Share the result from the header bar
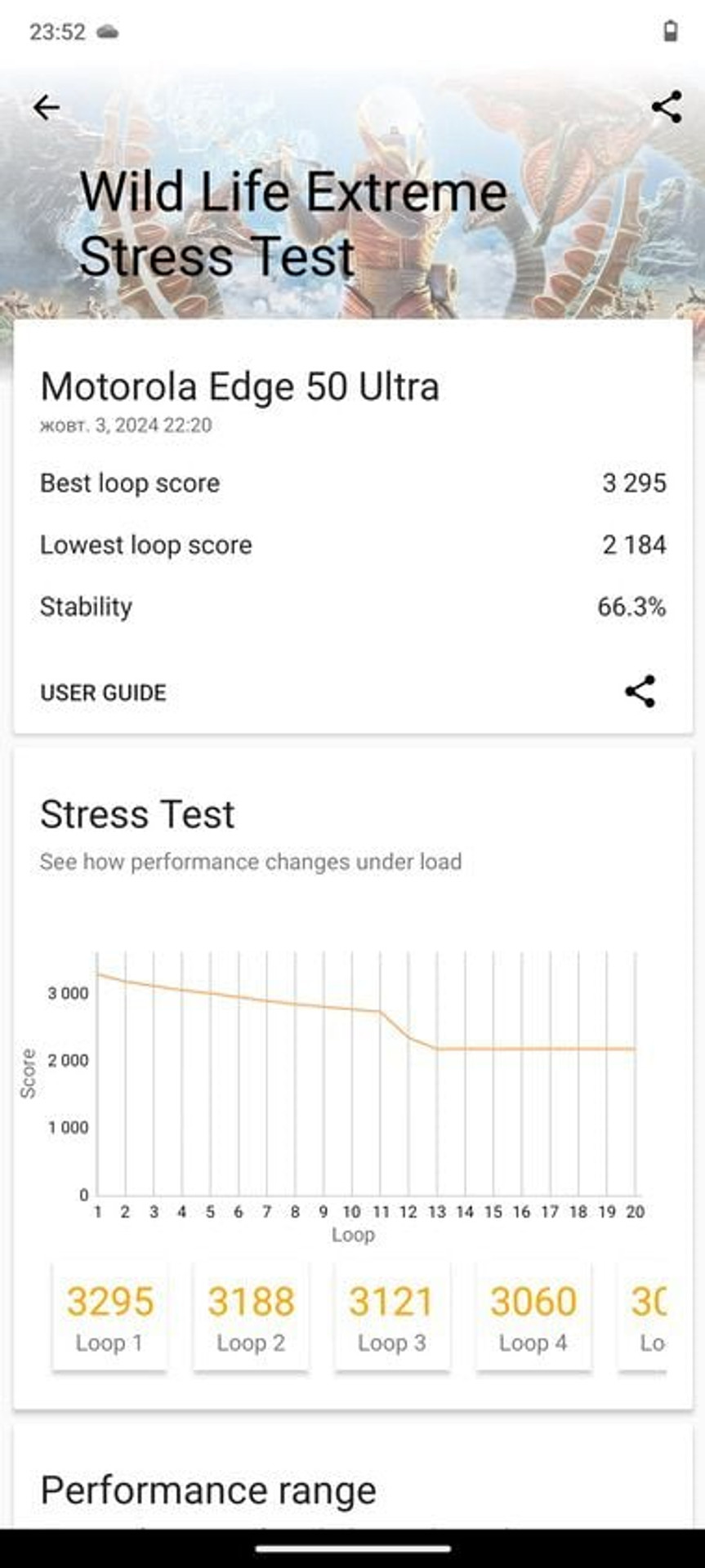 pos(667,107)
